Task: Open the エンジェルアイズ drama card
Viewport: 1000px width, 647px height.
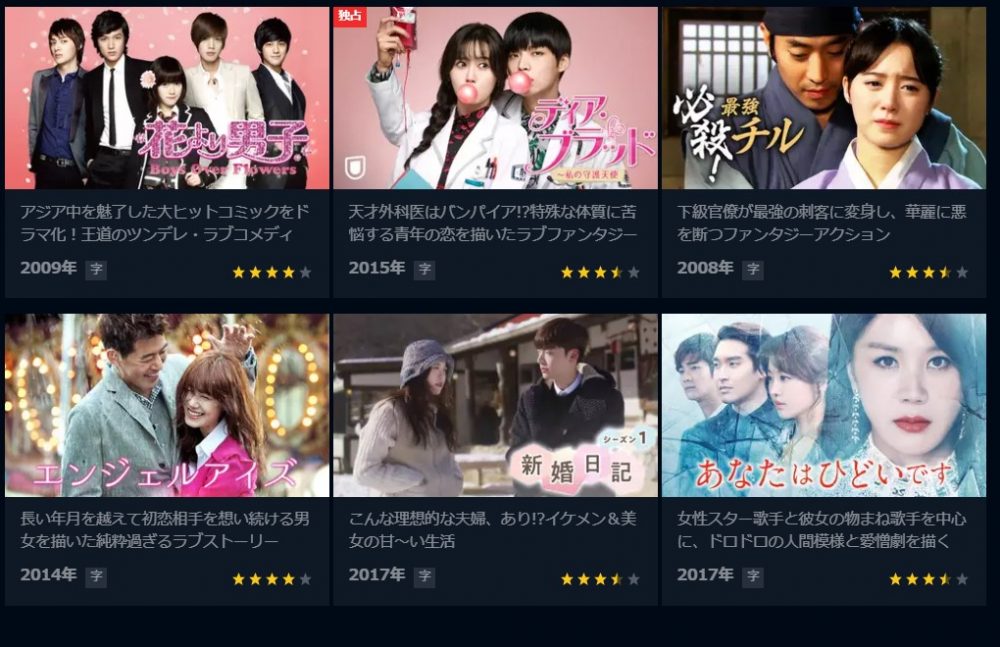Action: [x=167, y=406]
